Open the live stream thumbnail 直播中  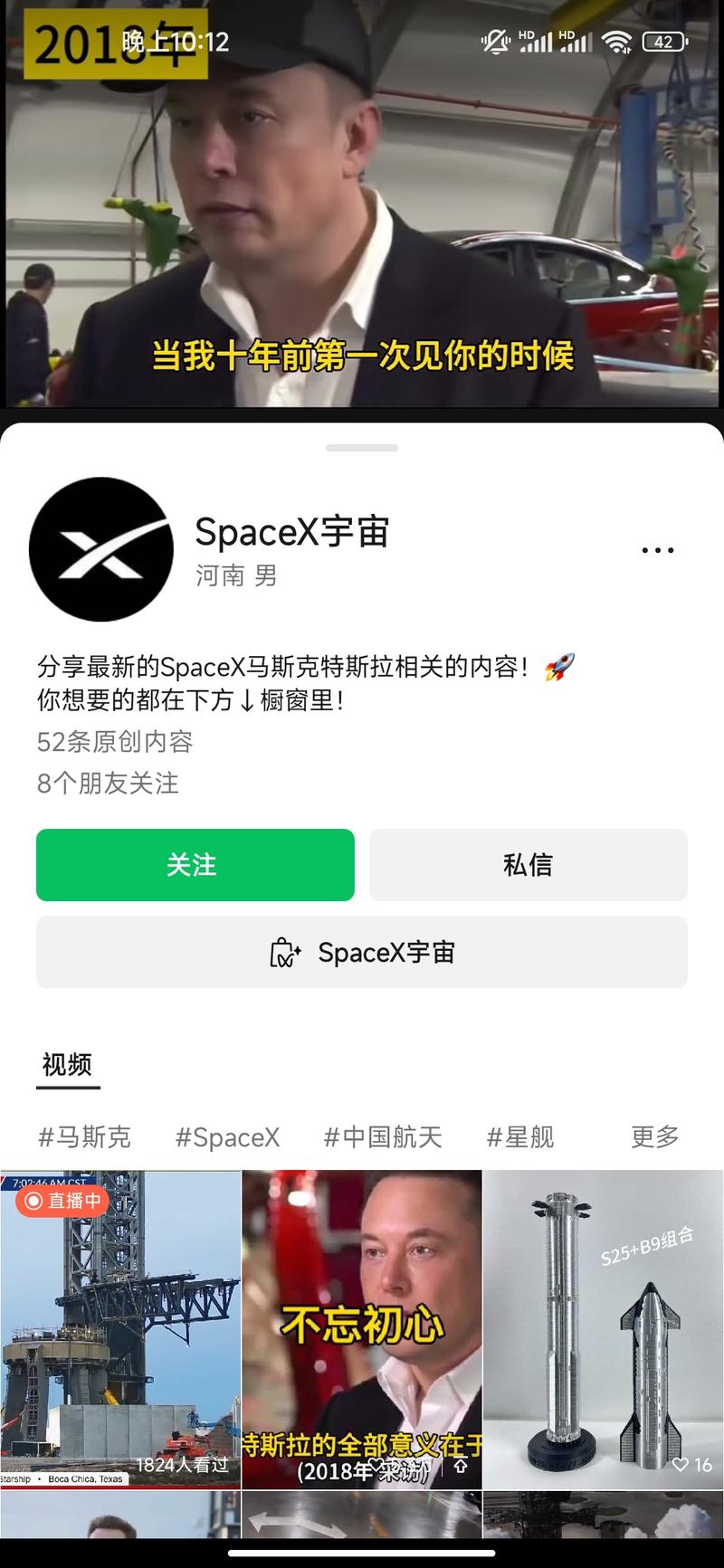tap(119, 1330)
